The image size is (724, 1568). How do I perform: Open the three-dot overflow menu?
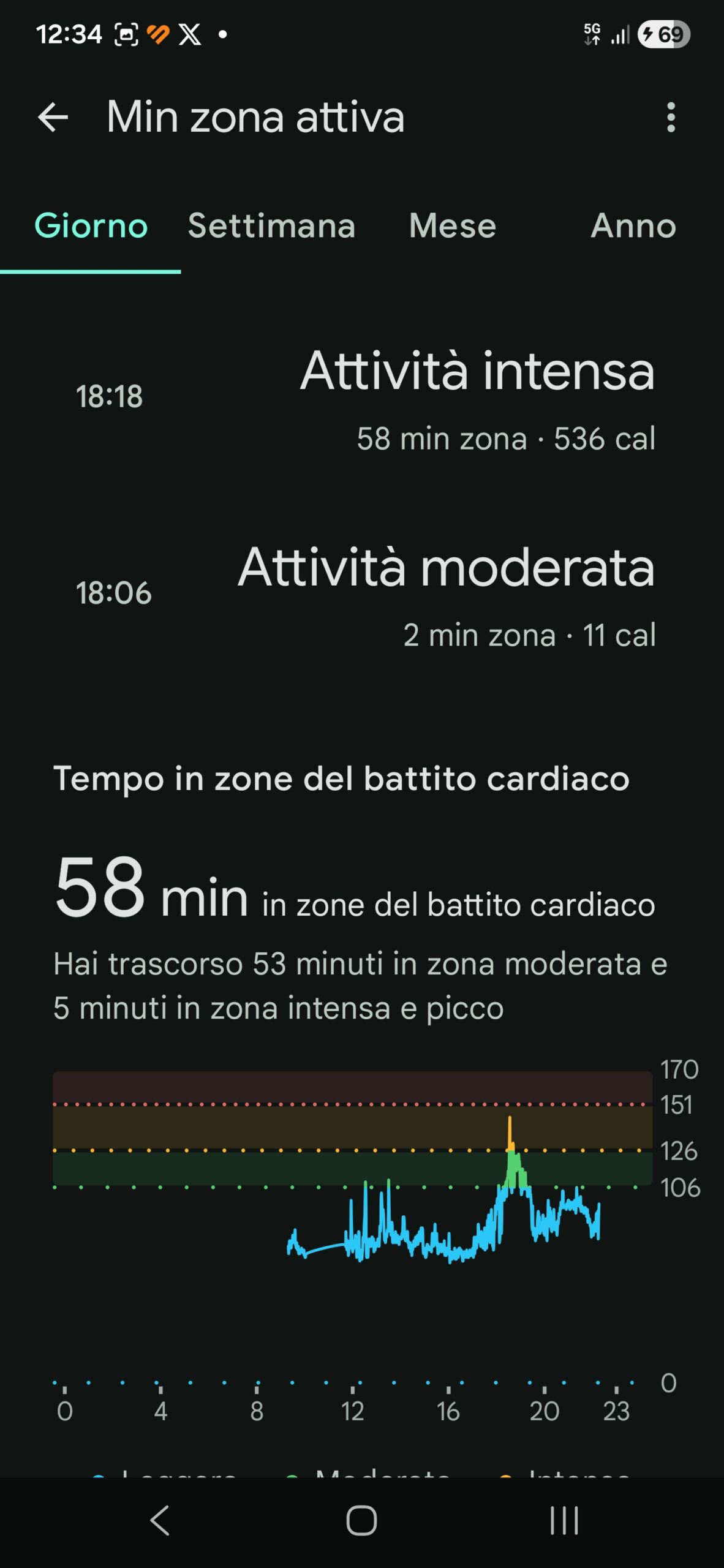coord(671,117)
